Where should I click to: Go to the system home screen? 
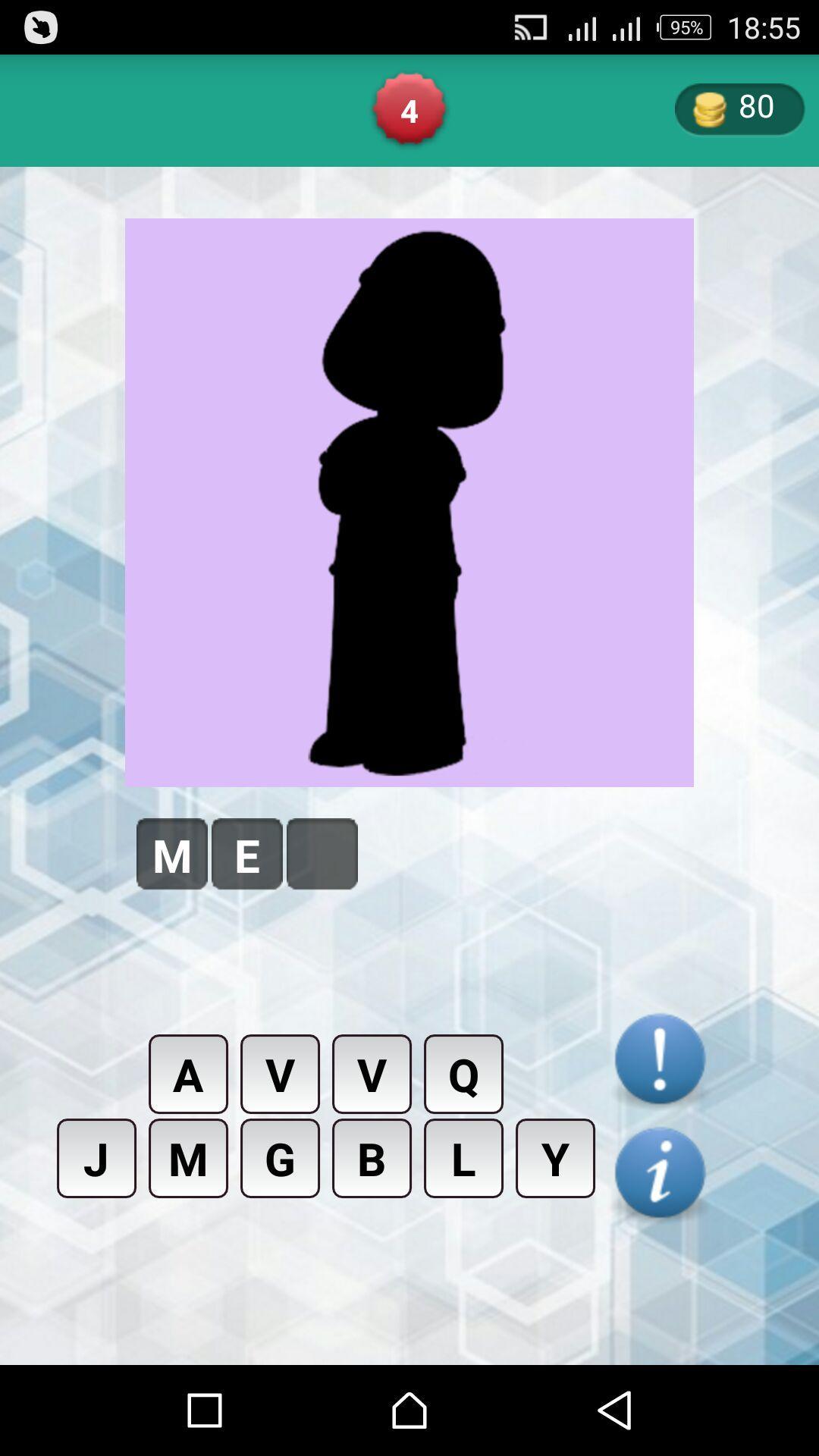(409, 1410)
